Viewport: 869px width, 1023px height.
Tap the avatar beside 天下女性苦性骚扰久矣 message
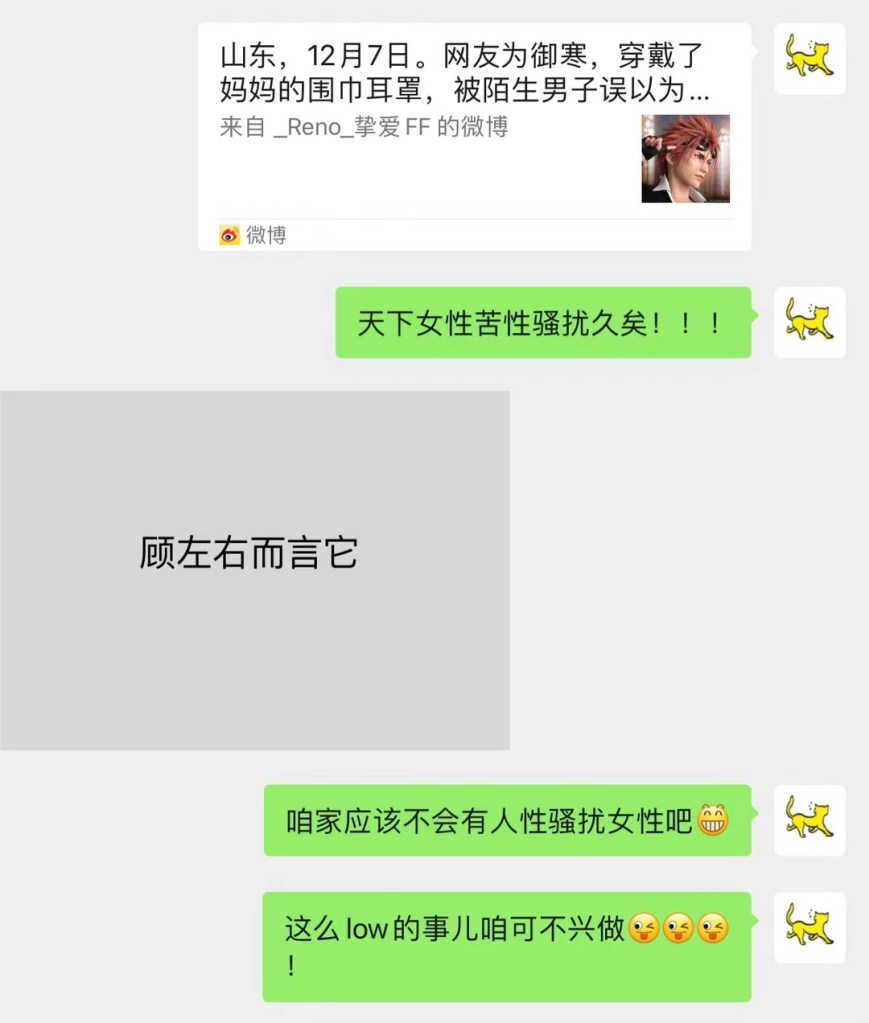pyautogui.click(x=809, y=322)
